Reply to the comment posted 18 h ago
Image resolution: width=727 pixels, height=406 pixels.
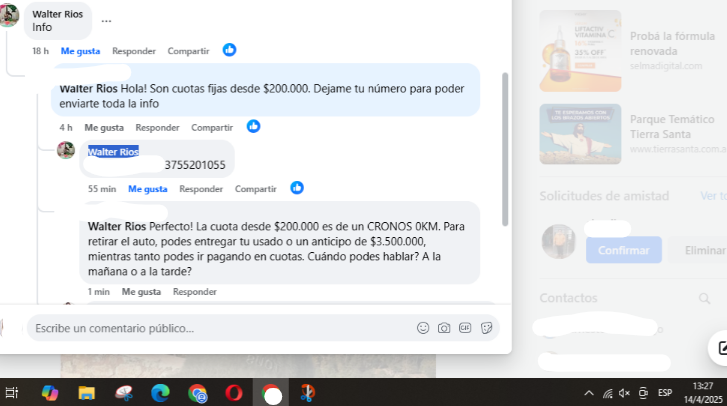134,50
